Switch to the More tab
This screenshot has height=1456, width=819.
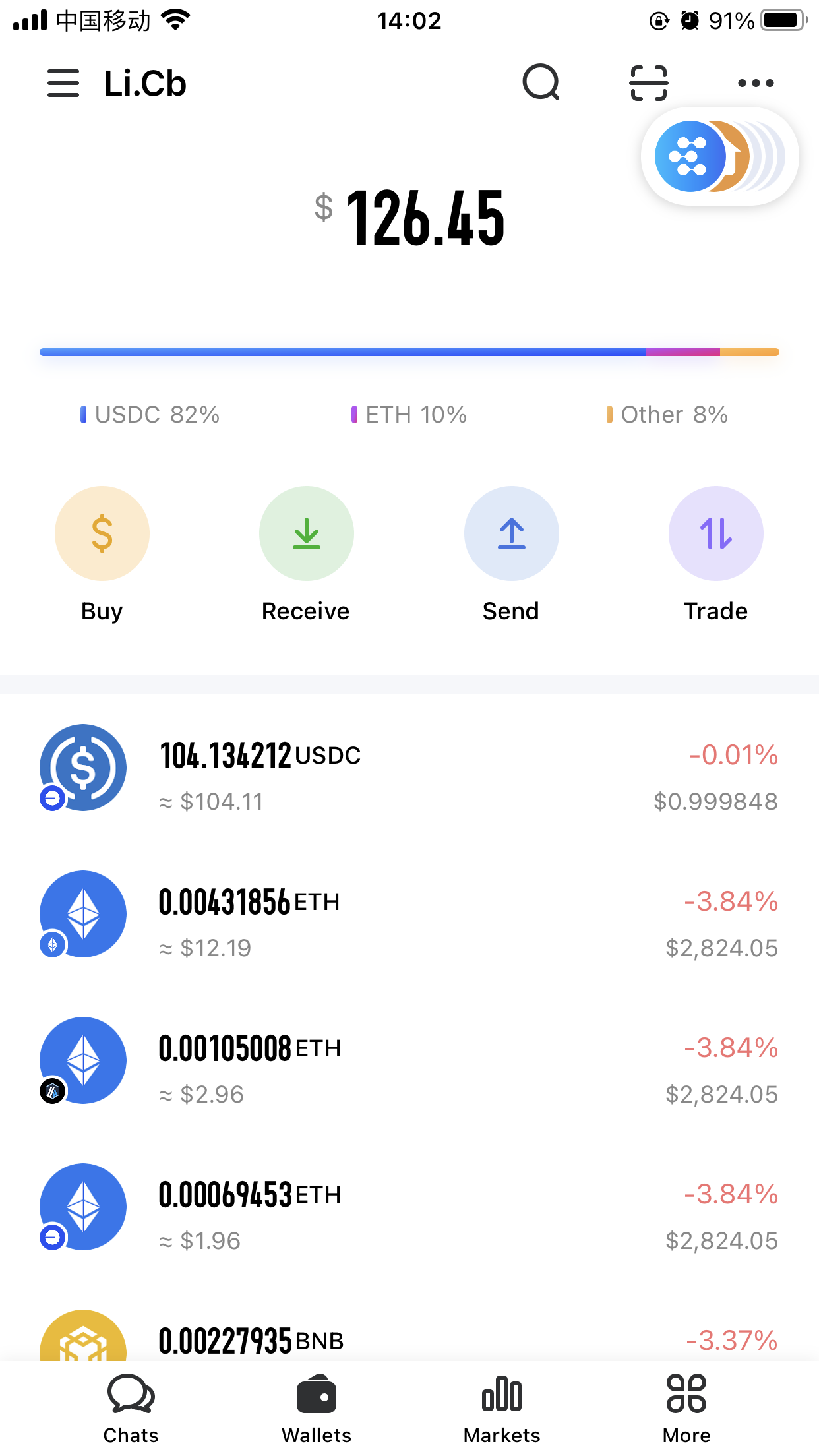tap(686, 1408)
